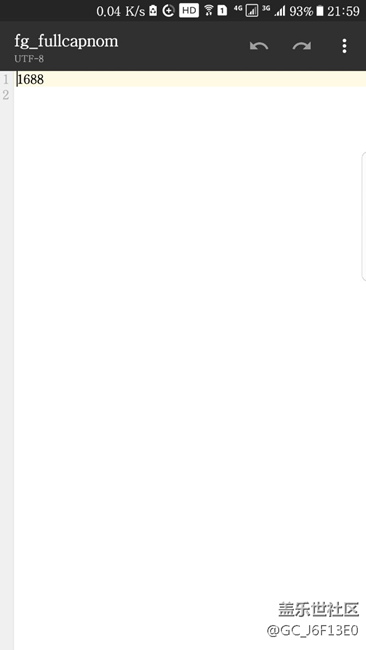Redo the last edit
The width and height of the screenshot is (366, 650).
click(302, 46)
